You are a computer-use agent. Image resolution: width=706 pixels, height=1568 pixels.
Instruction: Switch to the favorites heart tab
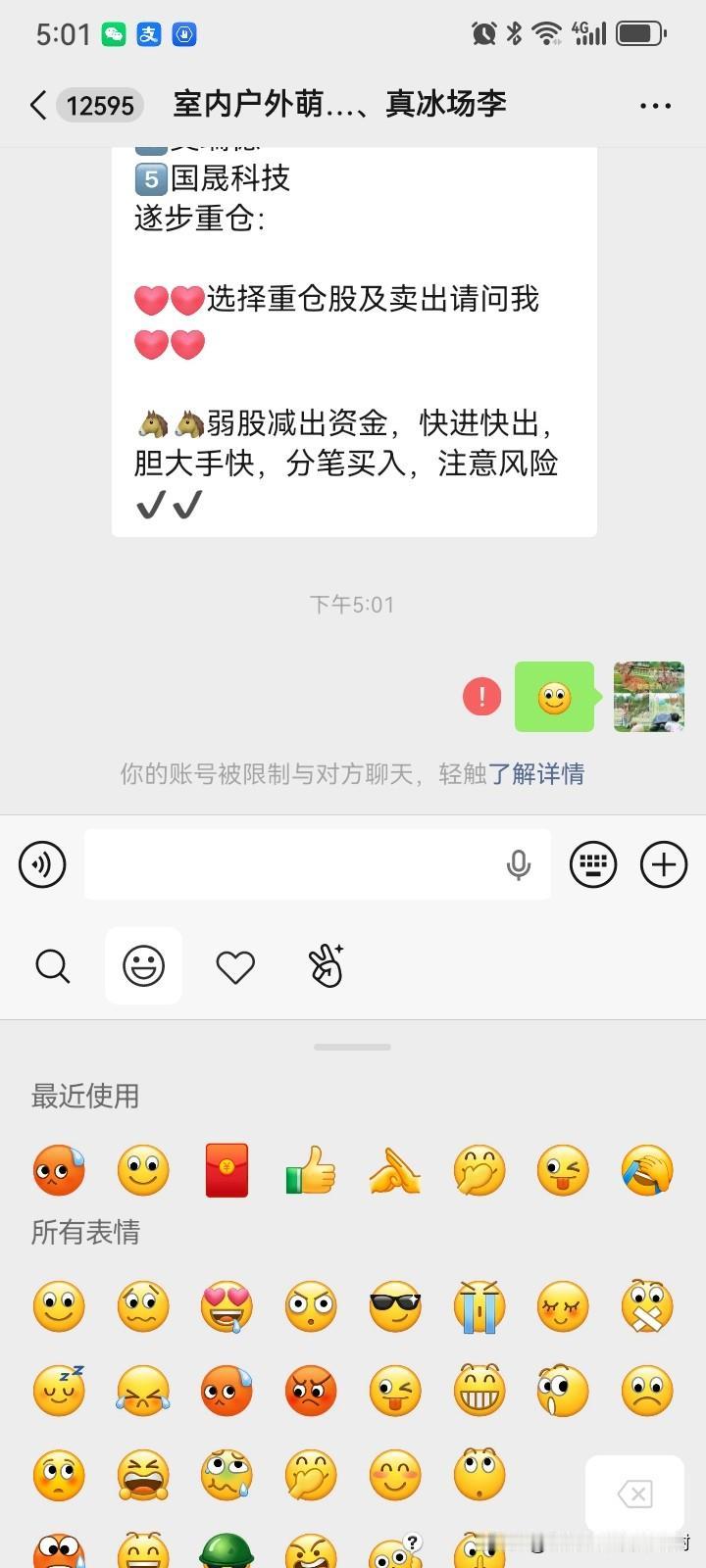point(235,965)
